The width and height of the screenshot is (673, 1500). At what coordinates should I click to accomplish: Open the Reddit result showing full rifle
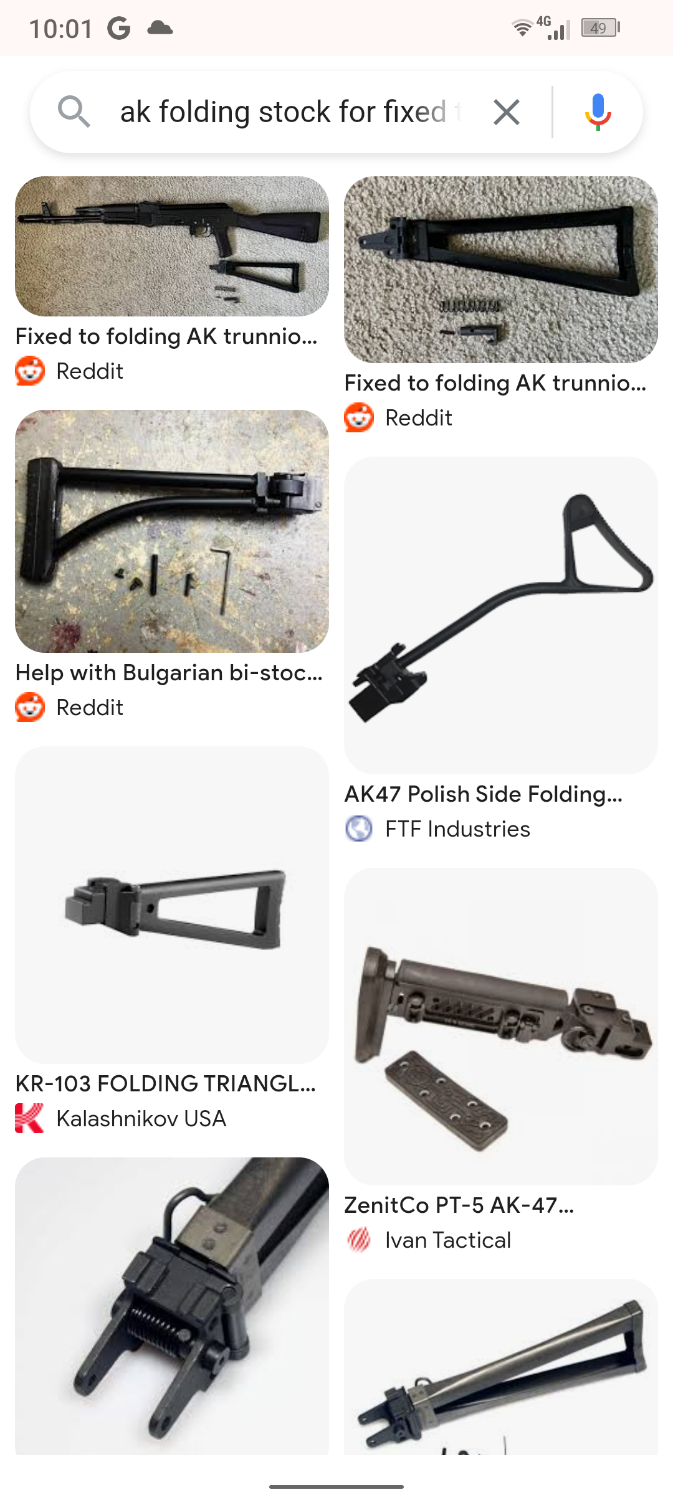click(x=172, y=246)
